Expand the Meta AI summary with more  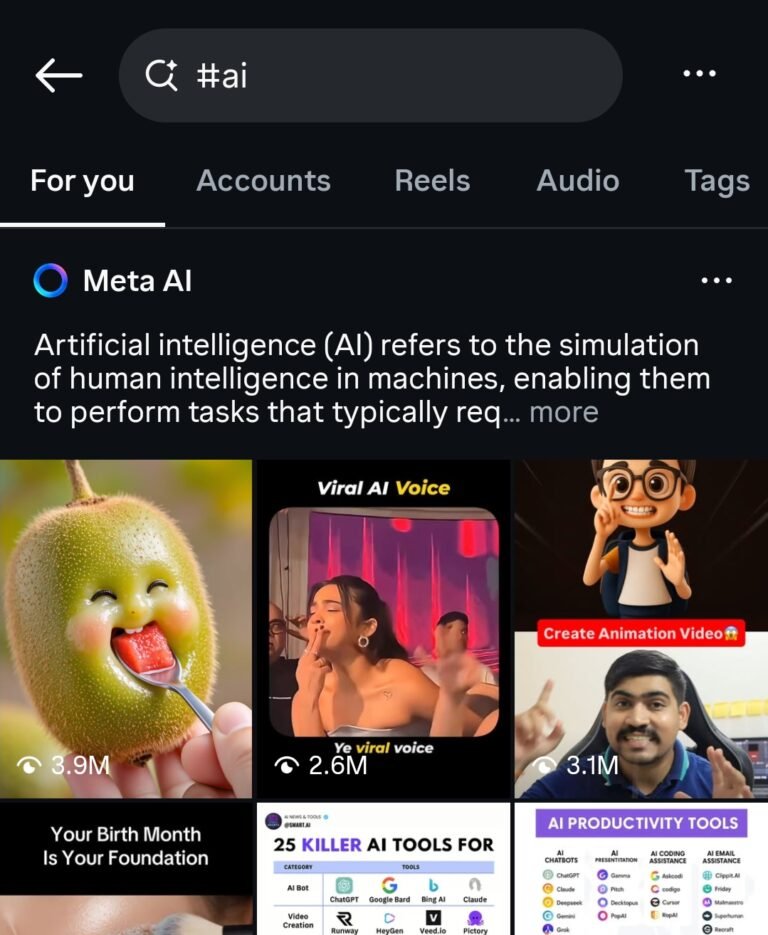click(x=564, y=412)
